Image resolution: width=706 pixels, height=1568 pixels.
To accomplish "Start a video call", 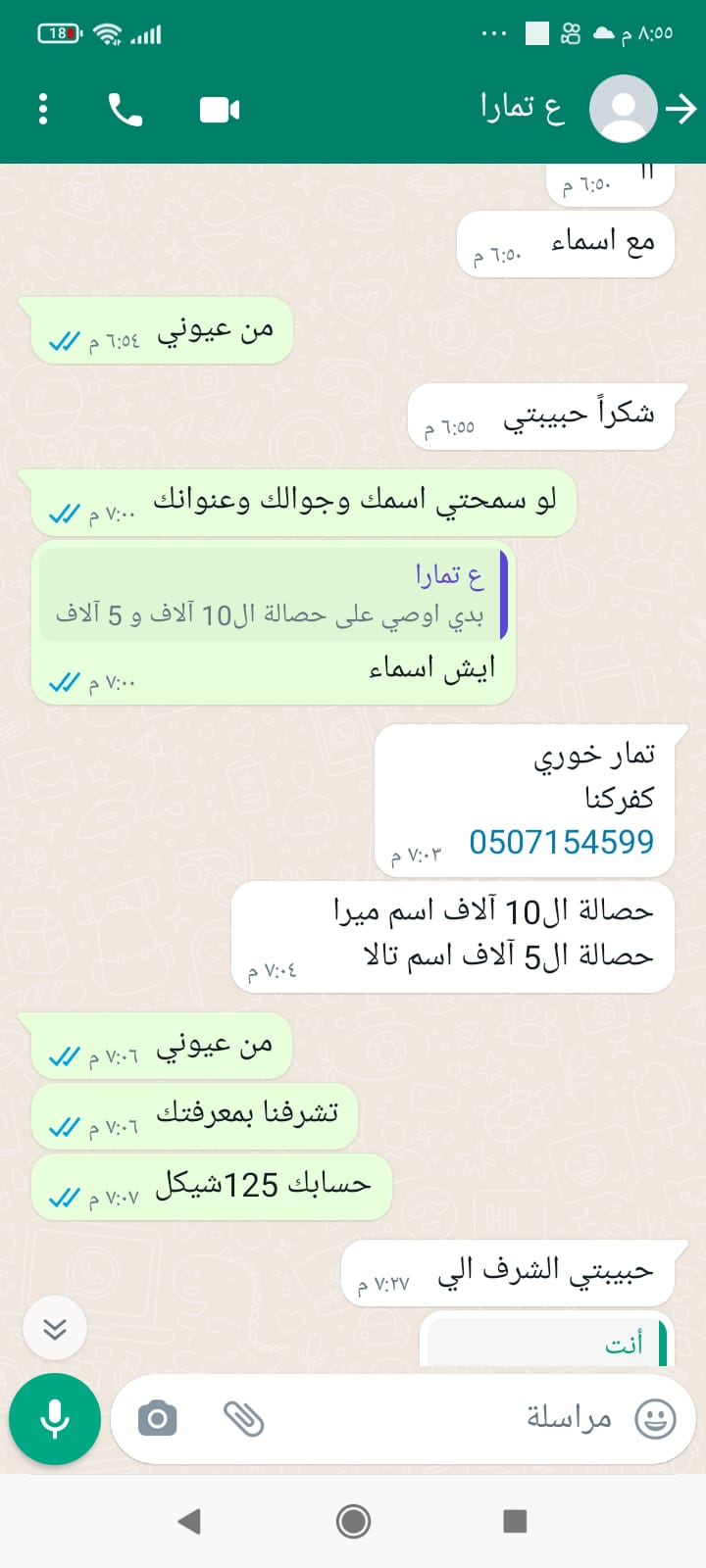I will click(220, 109).
